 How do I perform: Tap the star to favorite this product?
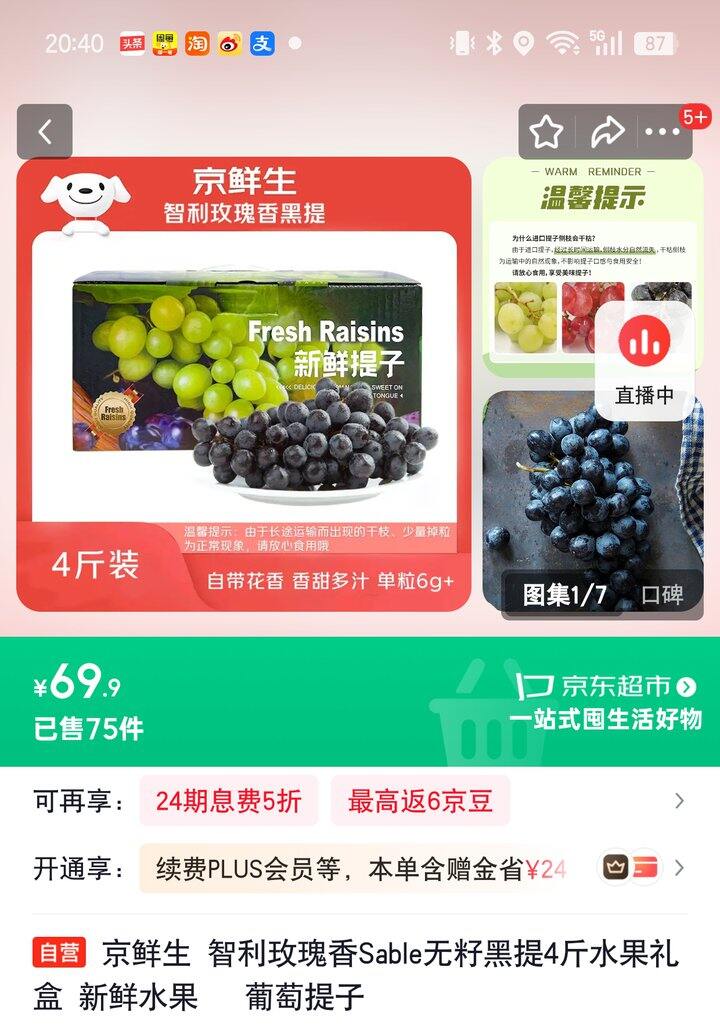(544, 130)
